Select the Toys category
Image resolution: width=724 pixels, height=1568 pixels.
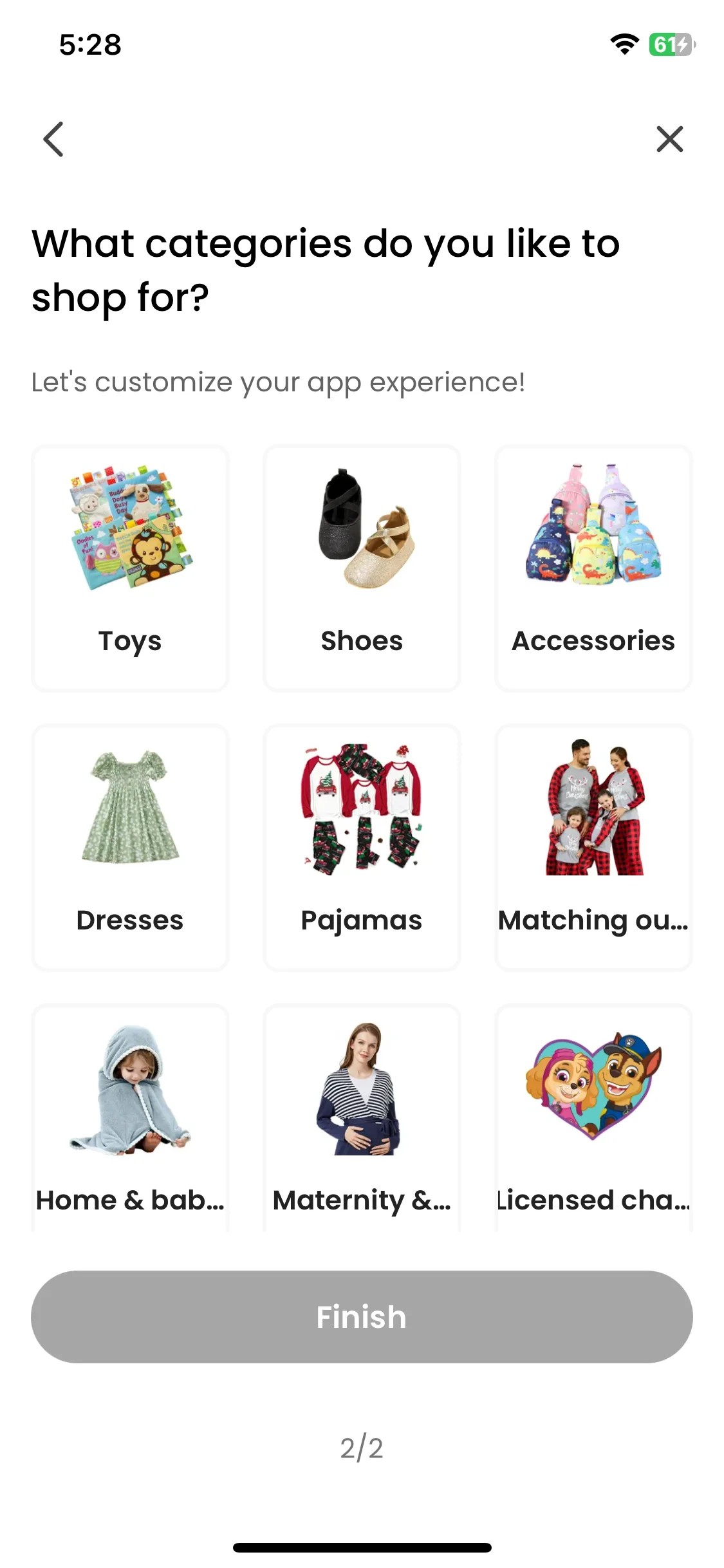tap(130, 568)
